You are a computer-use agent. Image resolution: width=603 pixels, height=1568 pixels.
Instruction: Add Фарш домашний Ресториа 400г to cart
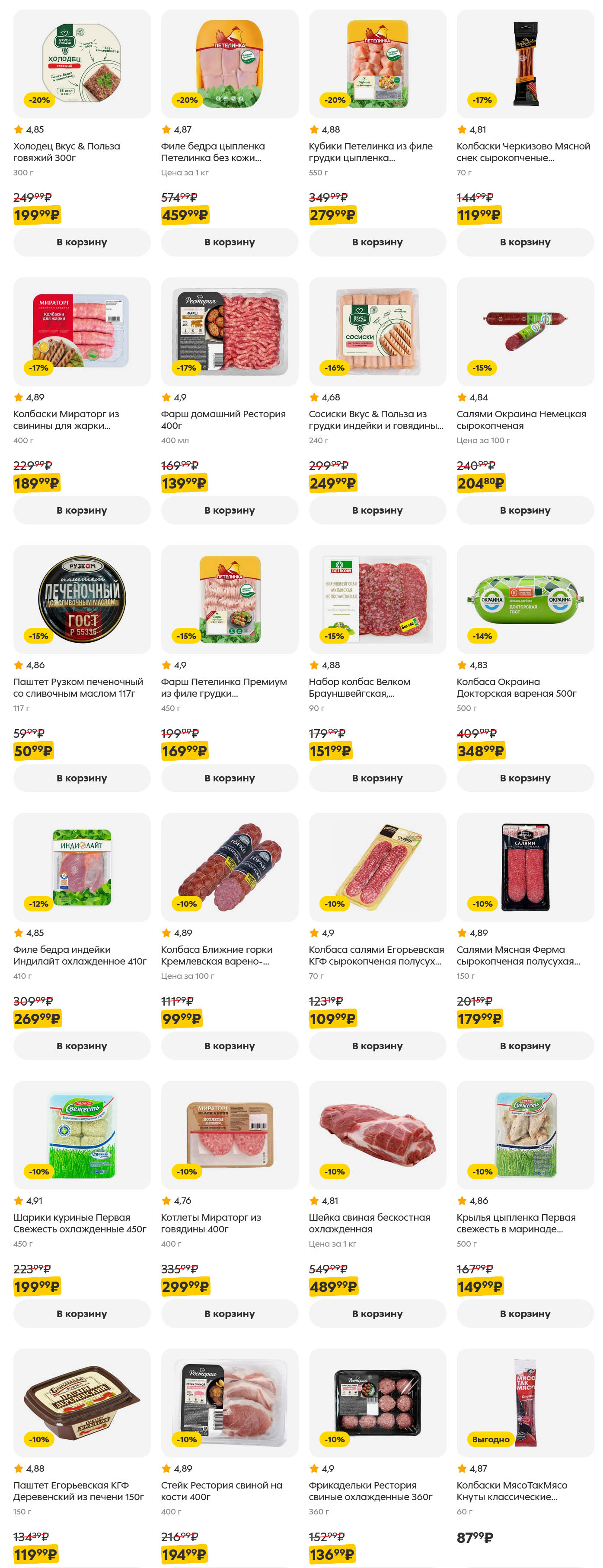point(229,510)
